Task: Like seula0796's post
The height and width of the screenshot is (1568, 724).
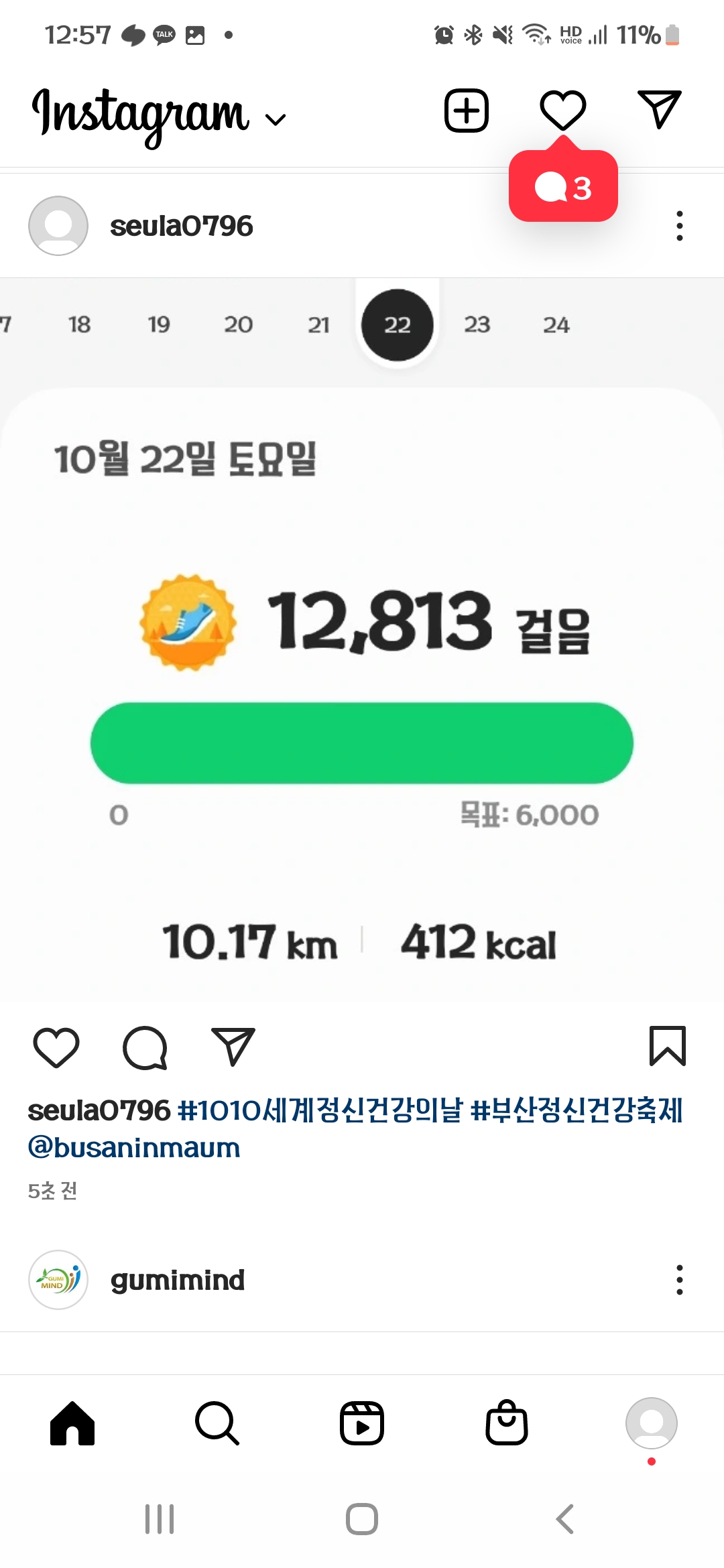Action: pyautogui.click(x=56, y=1047)
